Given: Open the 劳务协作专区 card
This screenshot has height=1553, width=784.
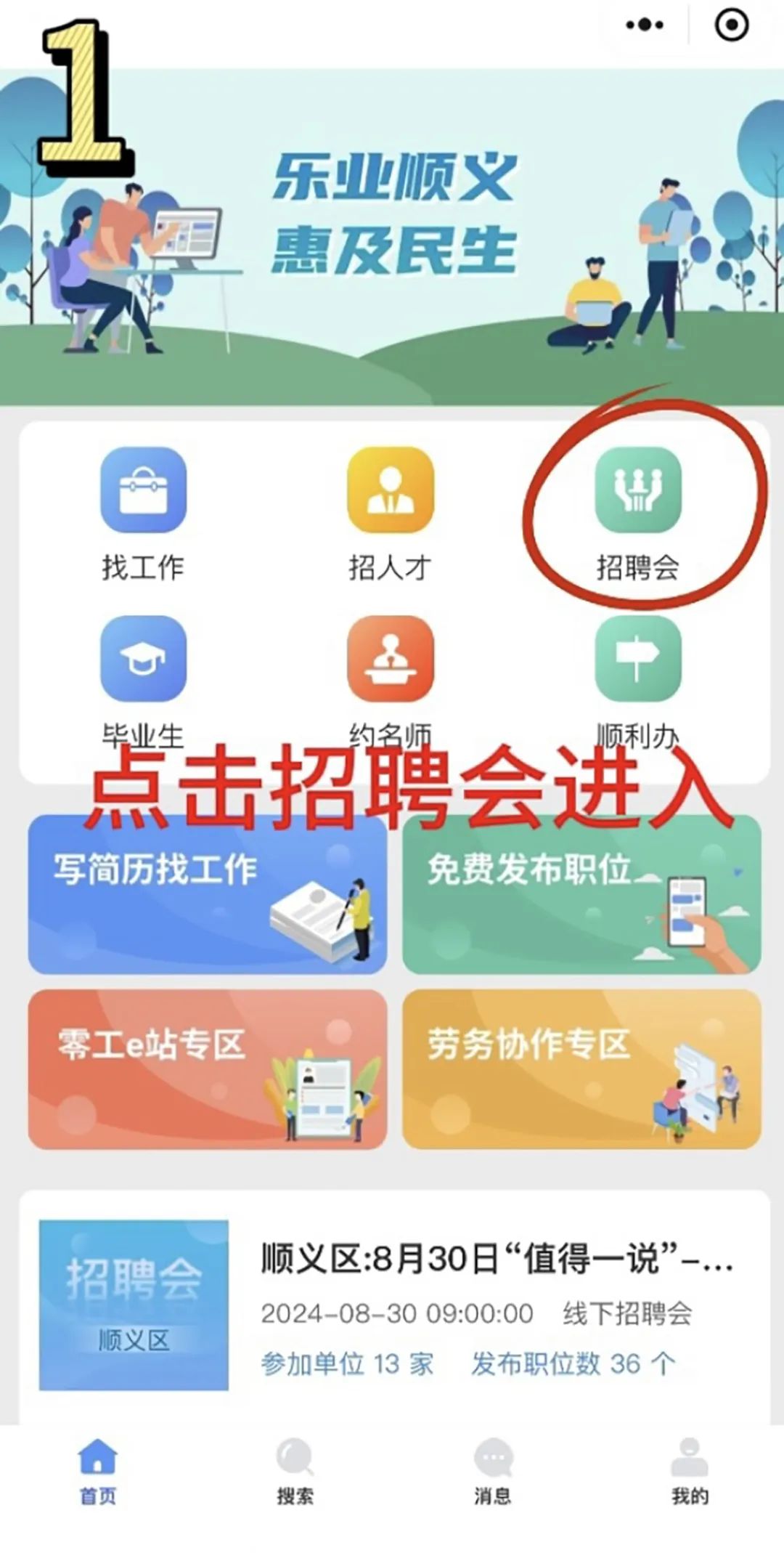Looking at the screenshot, I should click(581, 1069).
